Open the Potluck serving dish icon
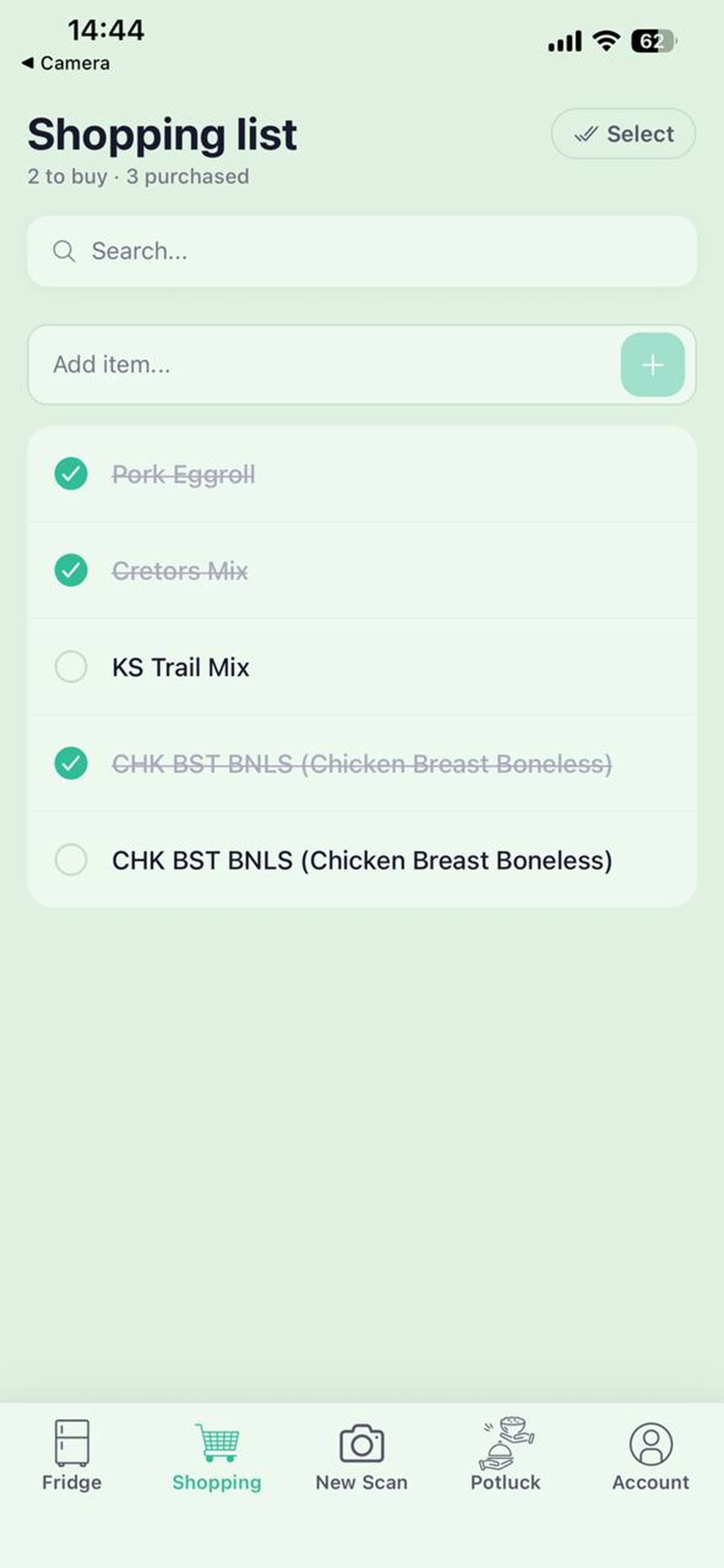Viewport: 724px width, 1568px height. click(x=505, y=1442)
